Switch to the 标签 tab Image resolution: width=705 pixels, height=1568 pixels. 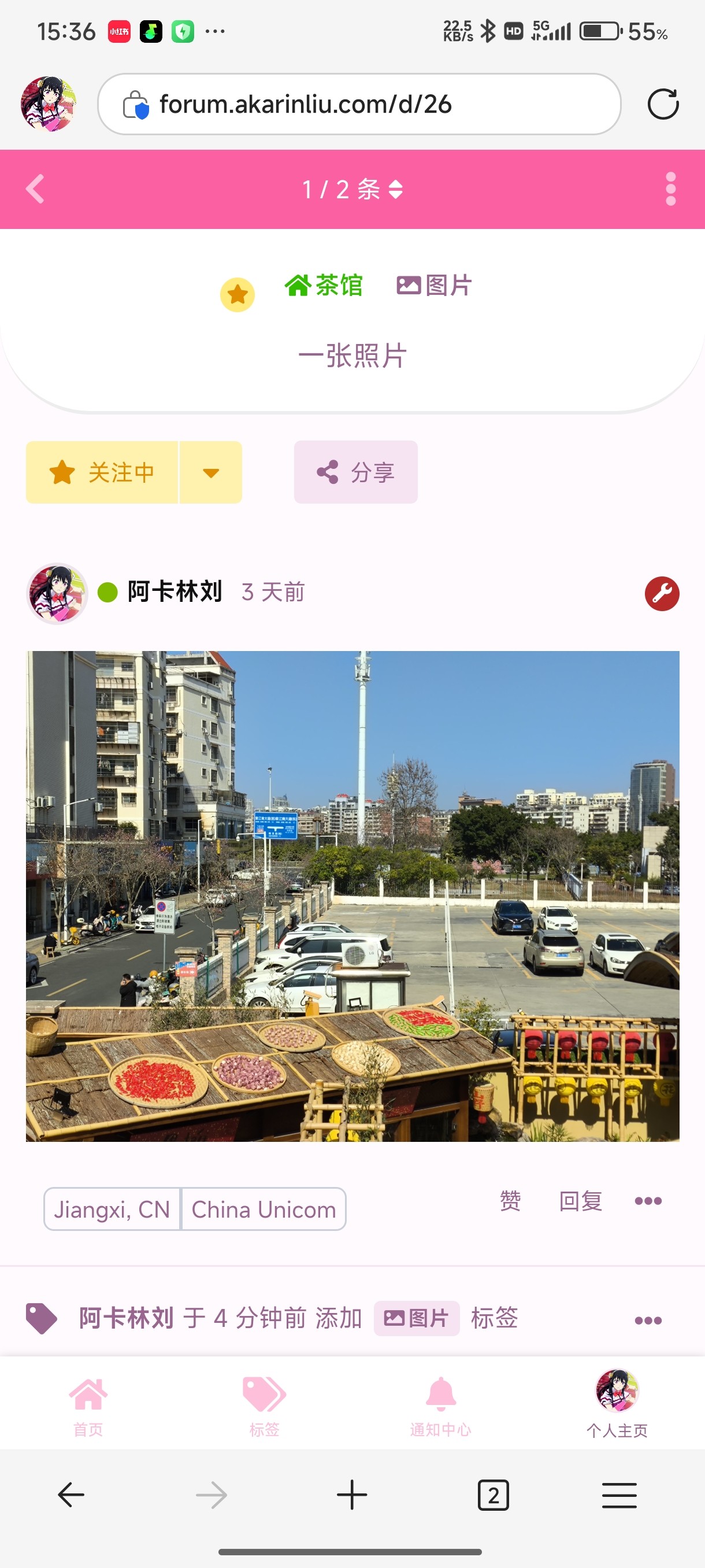(x=264, y=1403)
